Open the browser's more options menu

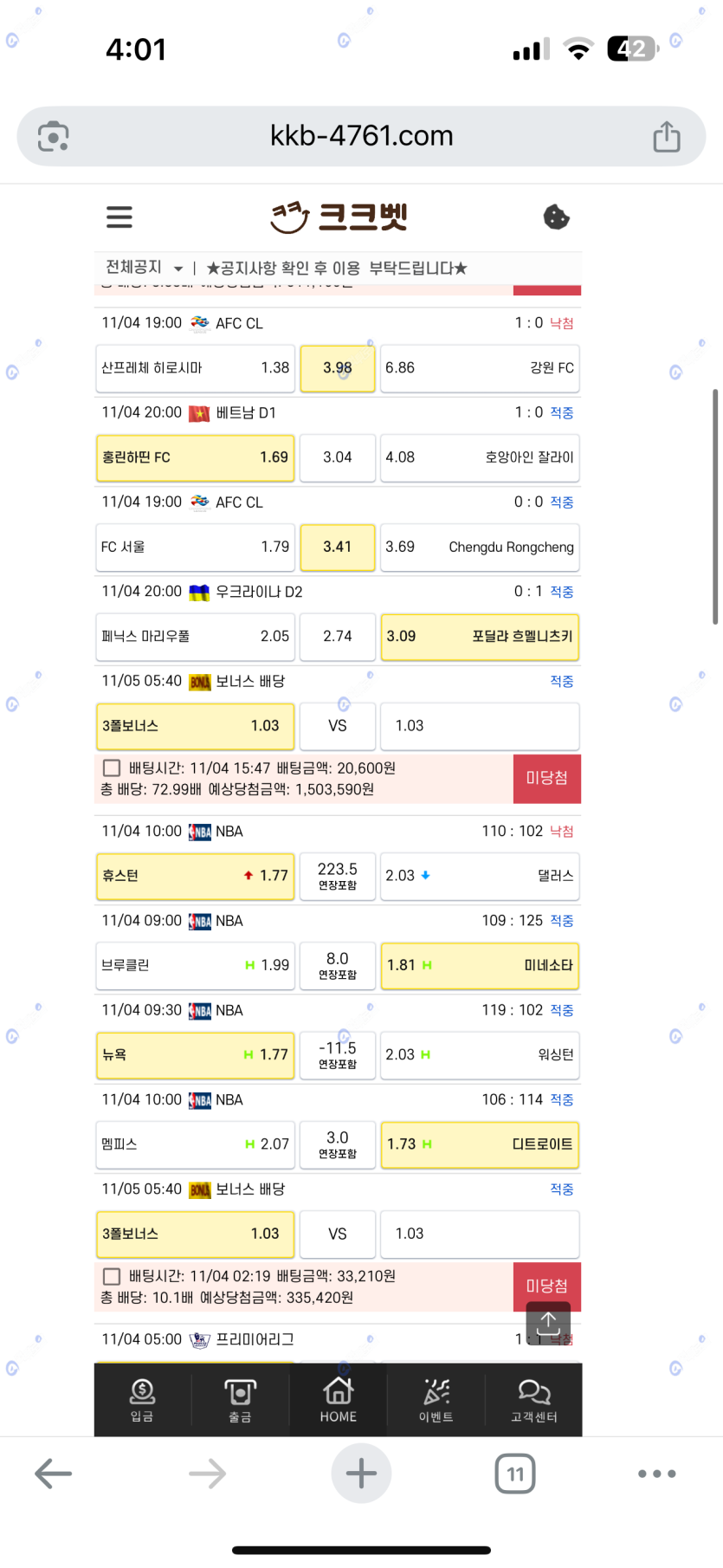[656, 1474]
